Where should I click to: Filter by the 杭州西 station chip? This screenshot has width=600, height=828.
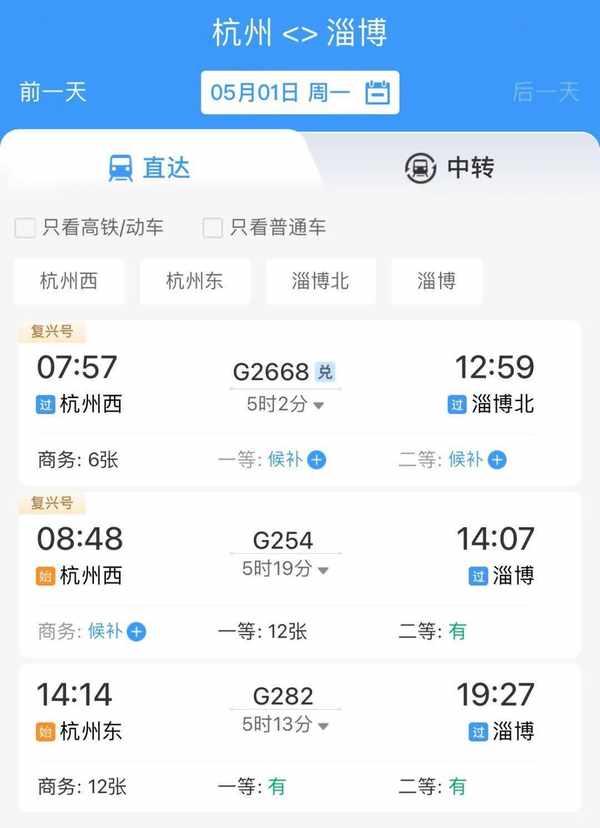(x=69, y=281)
